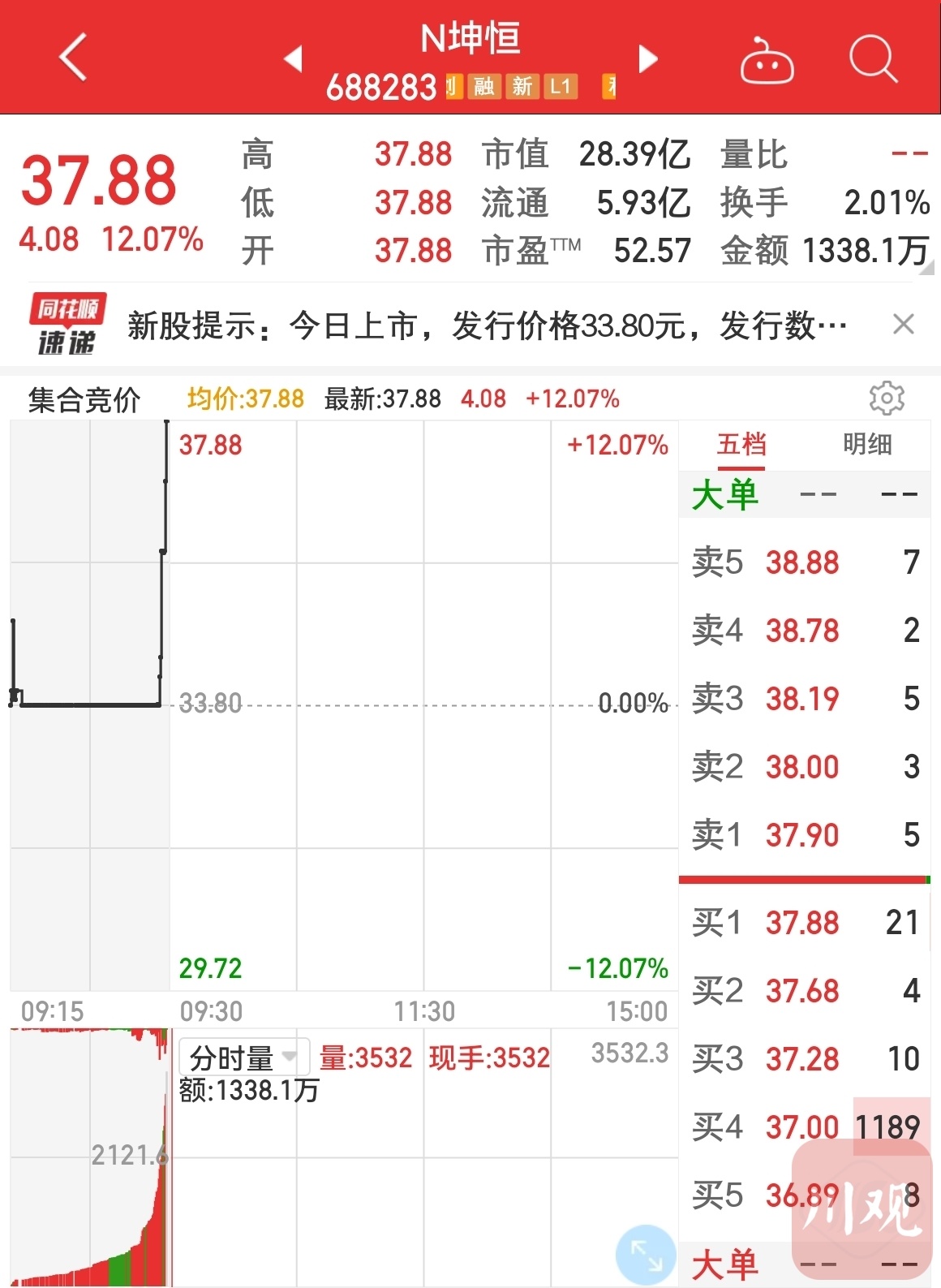The image size is (941, 1288).
Task: Open the 新股提示 news alert
Action: tap(487, 326)
